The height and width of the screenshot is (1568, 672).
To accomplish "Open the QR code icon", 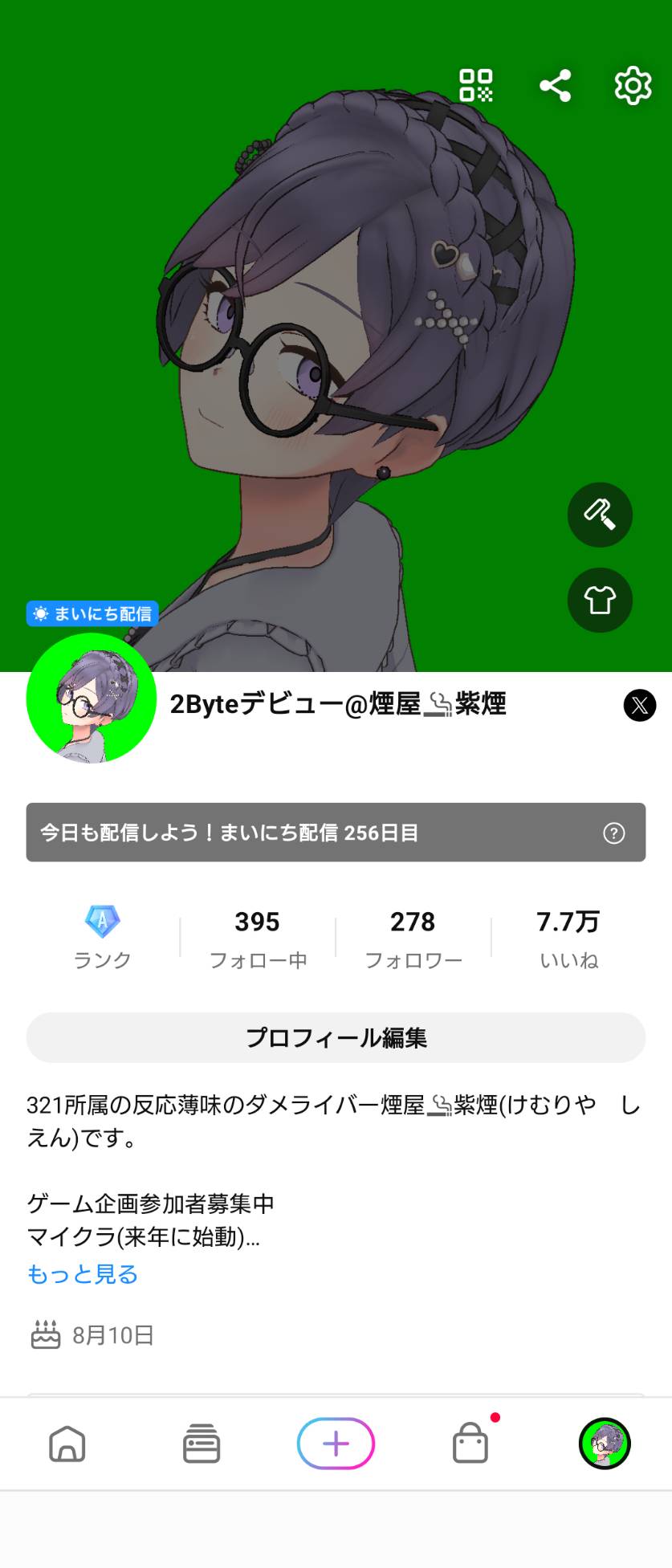I will [475, 85].
